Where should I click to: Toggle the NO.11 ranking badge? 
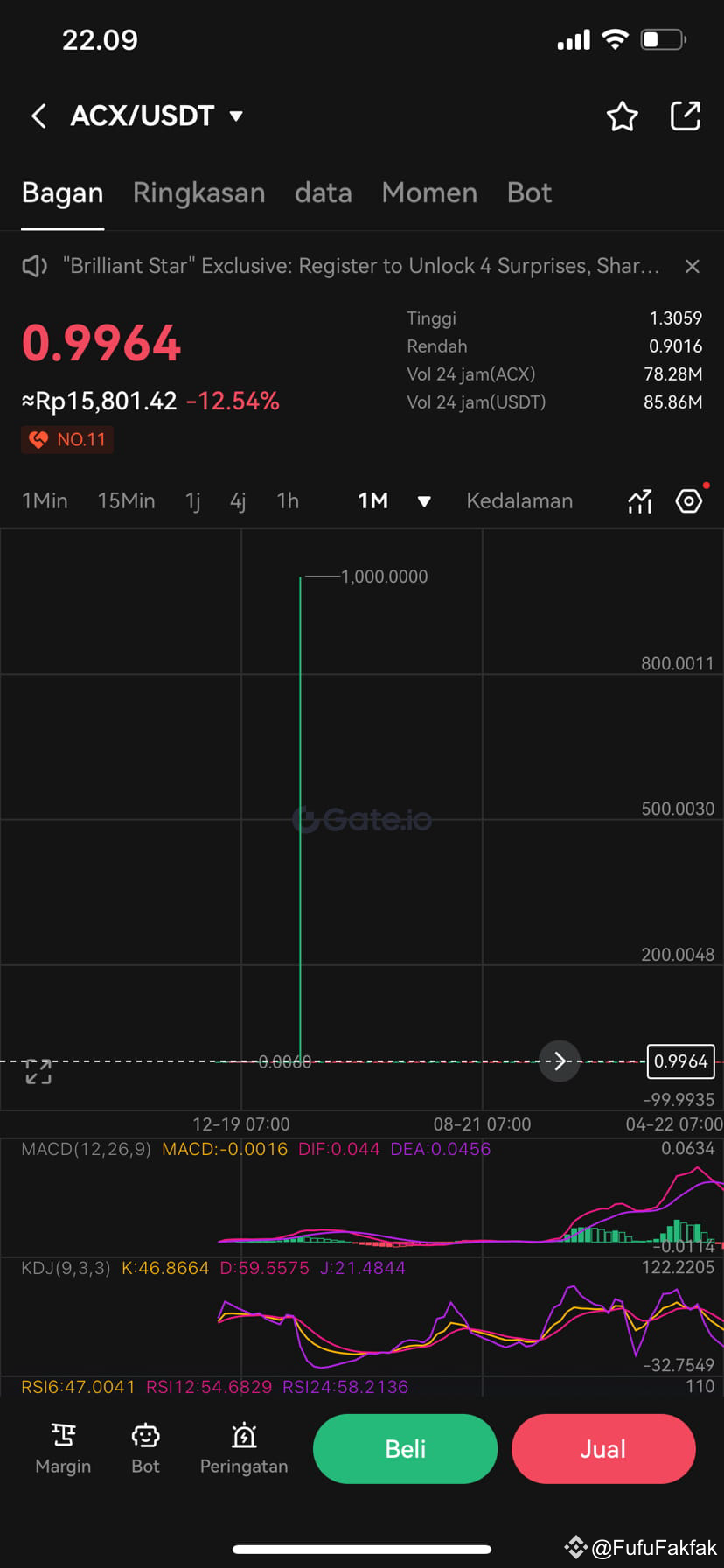[x=67, y=439]
